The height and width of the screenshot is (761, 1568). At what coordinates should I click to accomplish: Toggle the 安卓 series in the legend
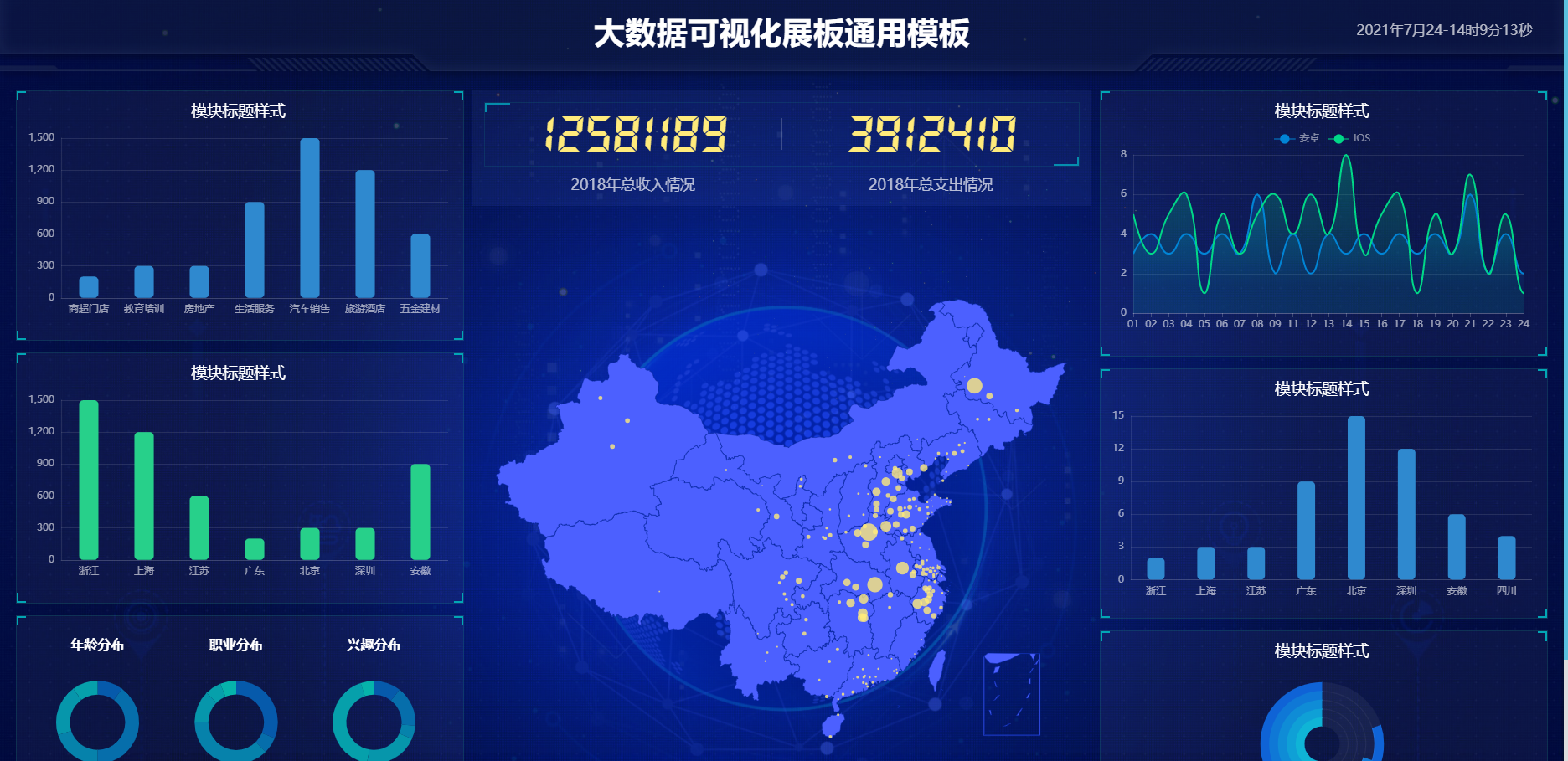pyautogui.click(x=1297, y=138)
